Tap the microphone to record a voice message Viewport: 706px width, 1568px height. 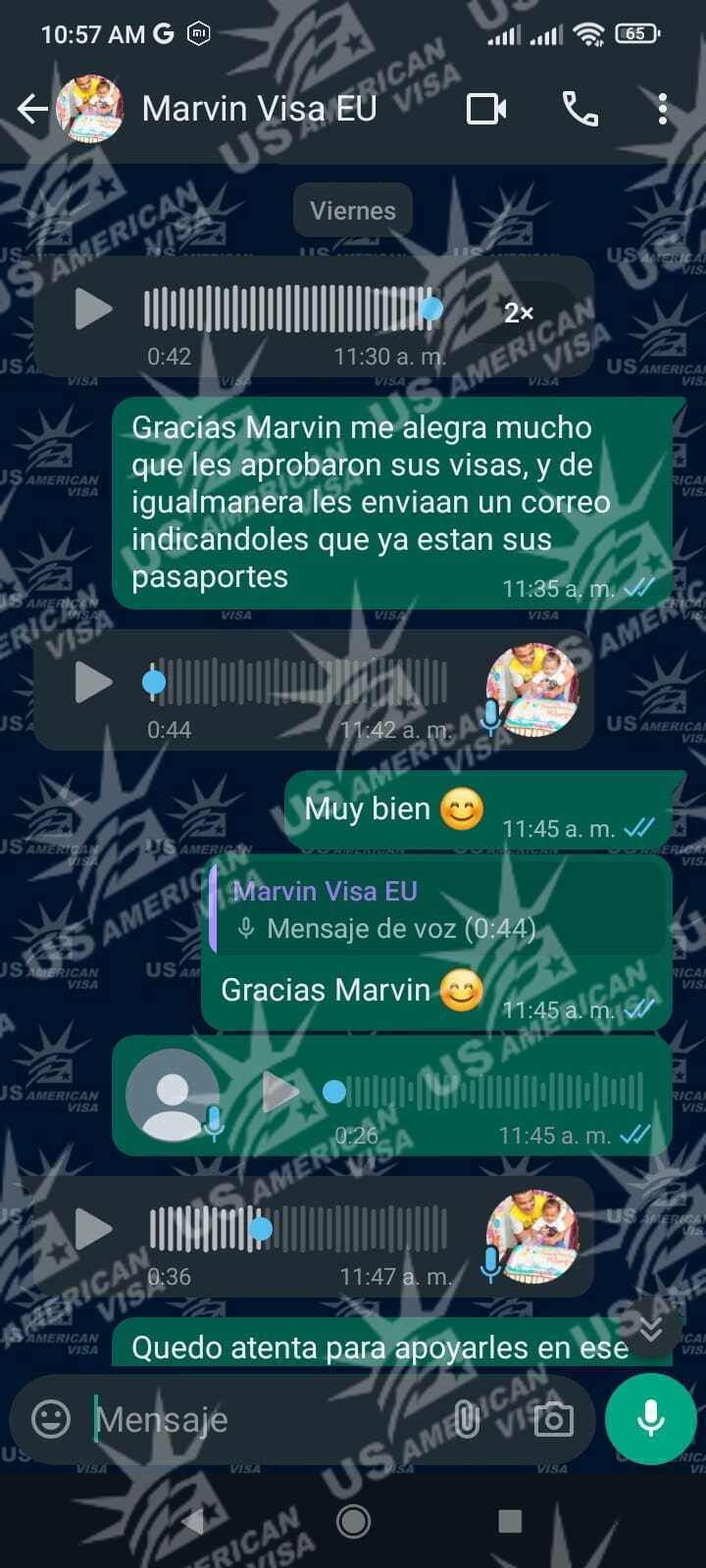[x=650, y=1419]
